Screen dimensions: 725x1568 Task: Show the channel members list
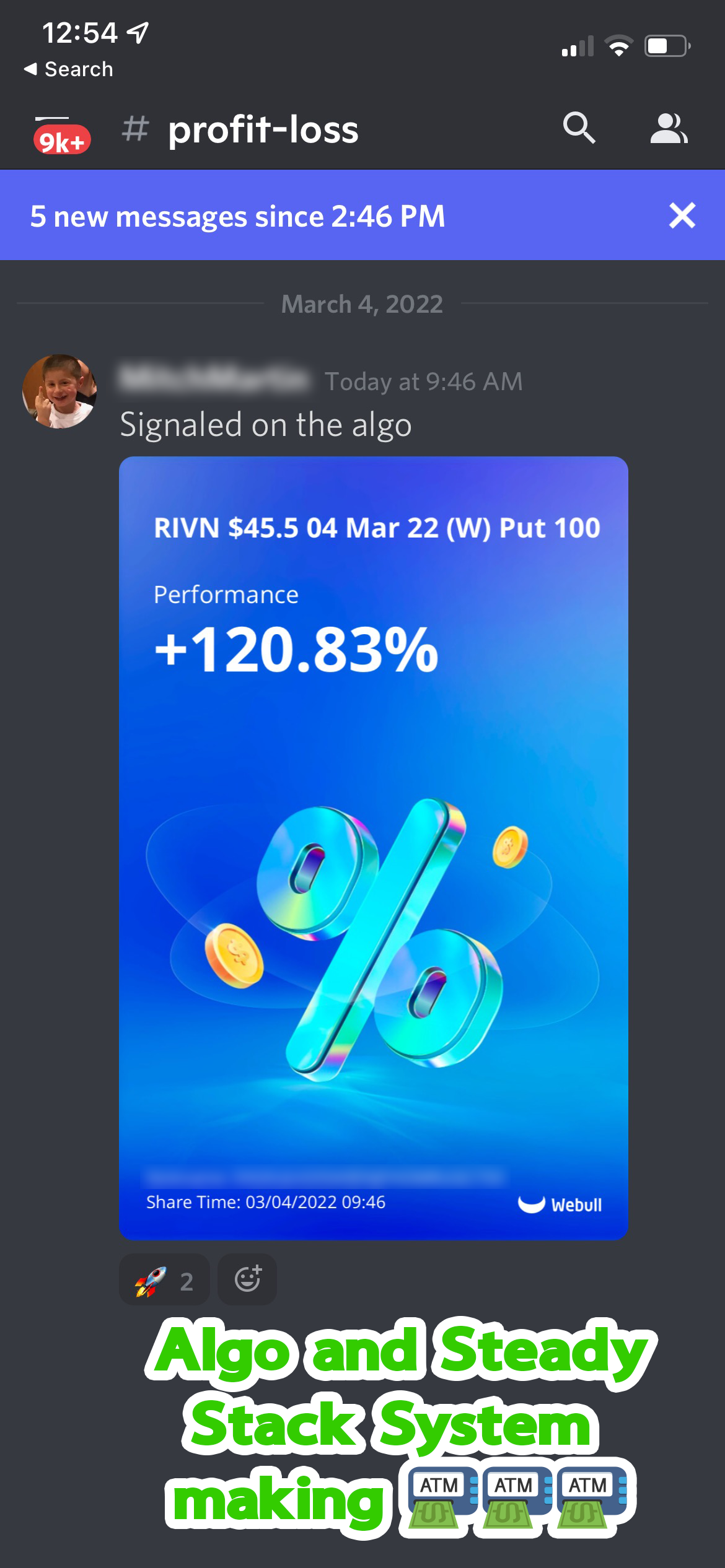click(668, 129)
